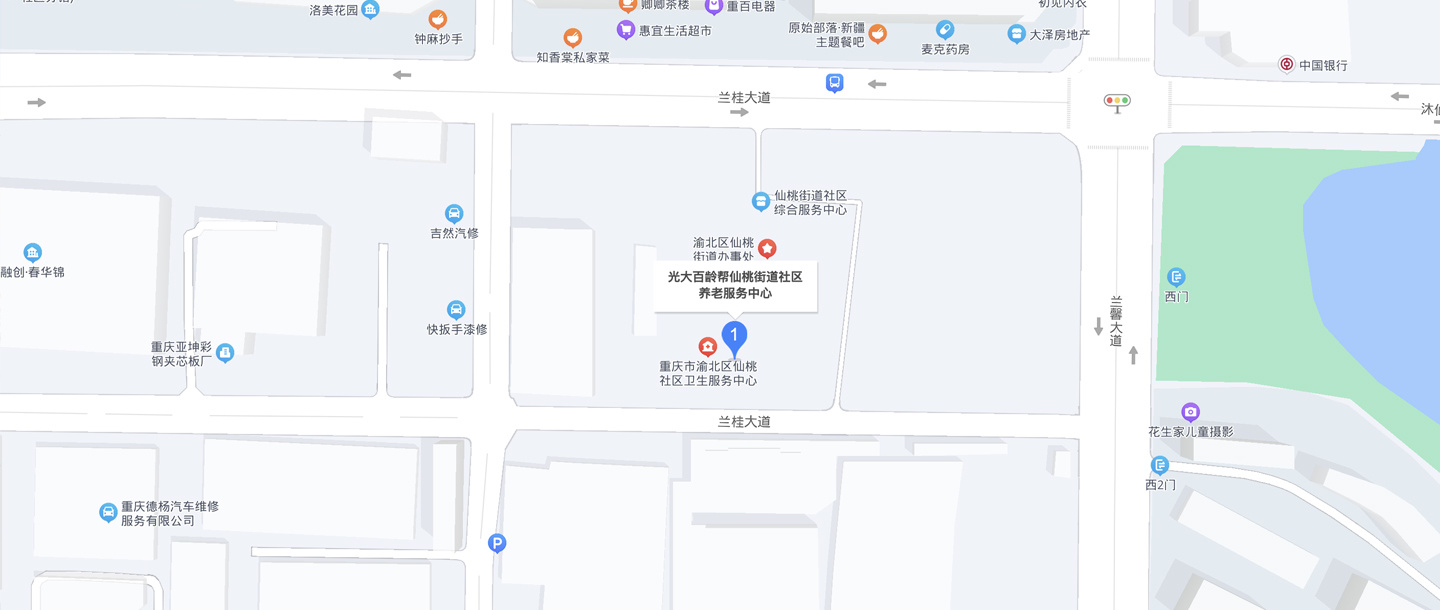Open the 光大百龄帮仙桃街道社区养老服务中心 label
The width and height of the screenshot is (1440, 610).
(x=735, y=285)
